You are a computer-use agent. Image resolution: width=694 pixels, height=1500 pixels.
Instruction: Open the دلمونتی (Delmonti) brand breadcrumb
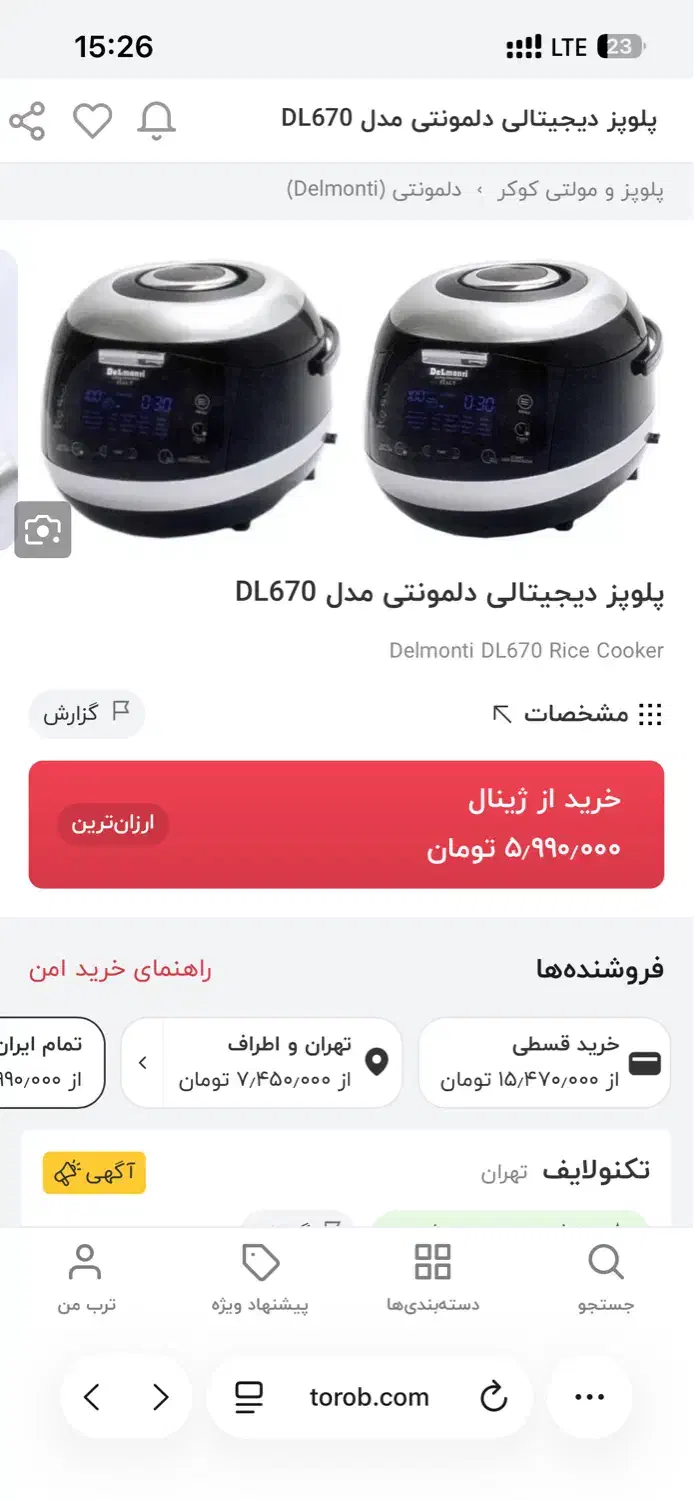pos(374,190)
